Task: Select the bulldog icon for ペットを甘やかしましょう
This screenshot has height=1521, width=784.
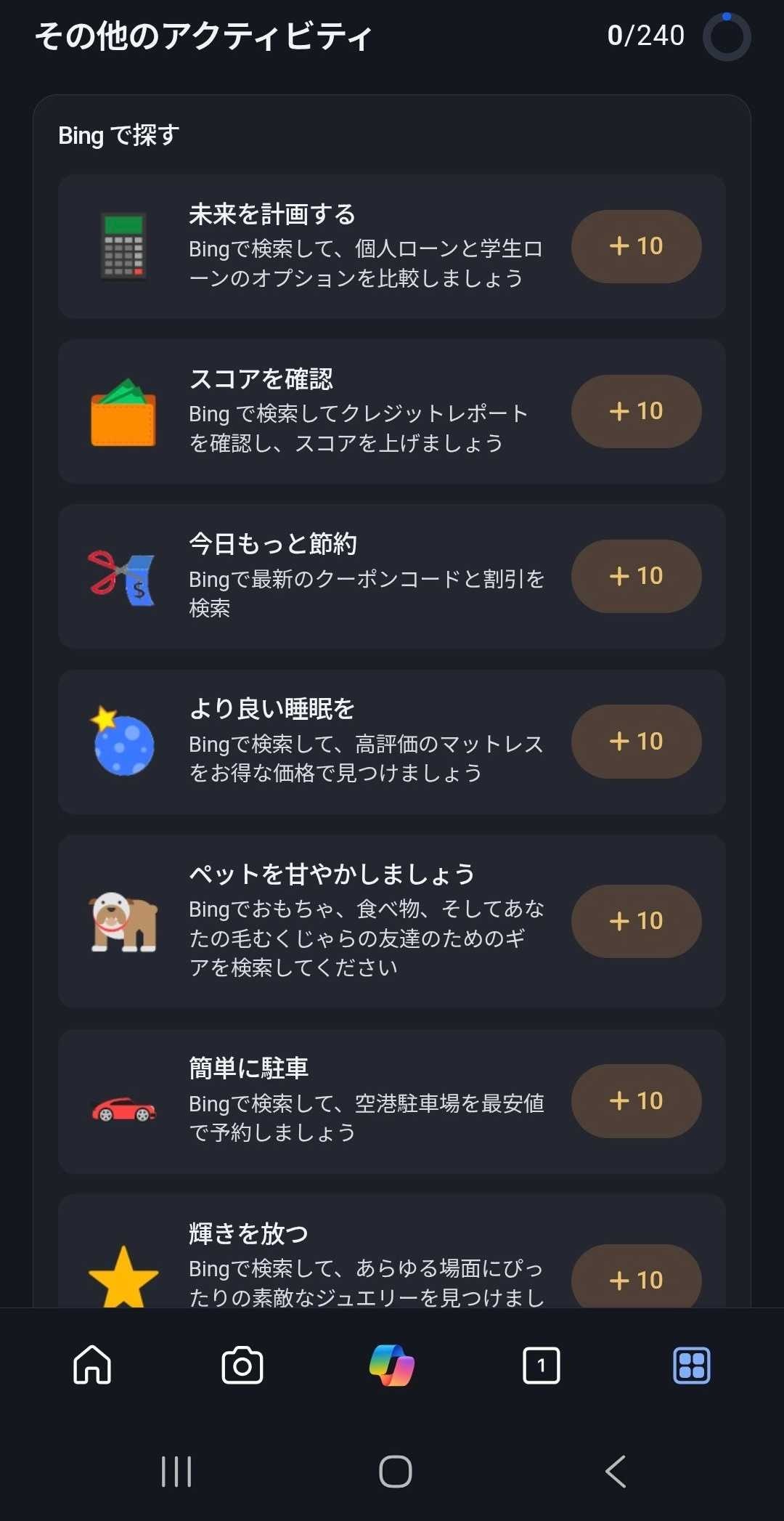Action: click(123, 921)
